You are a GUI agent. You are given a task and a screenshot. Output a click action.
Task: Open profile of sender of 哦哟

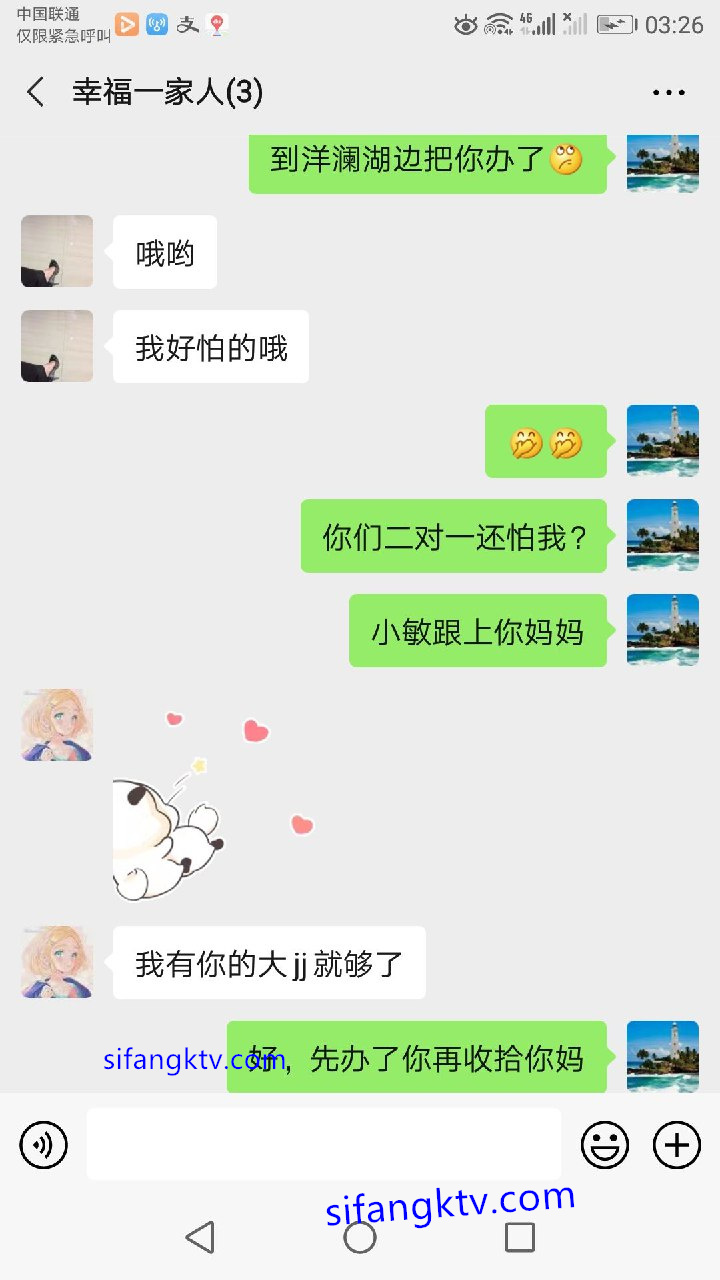coord(57,251)
